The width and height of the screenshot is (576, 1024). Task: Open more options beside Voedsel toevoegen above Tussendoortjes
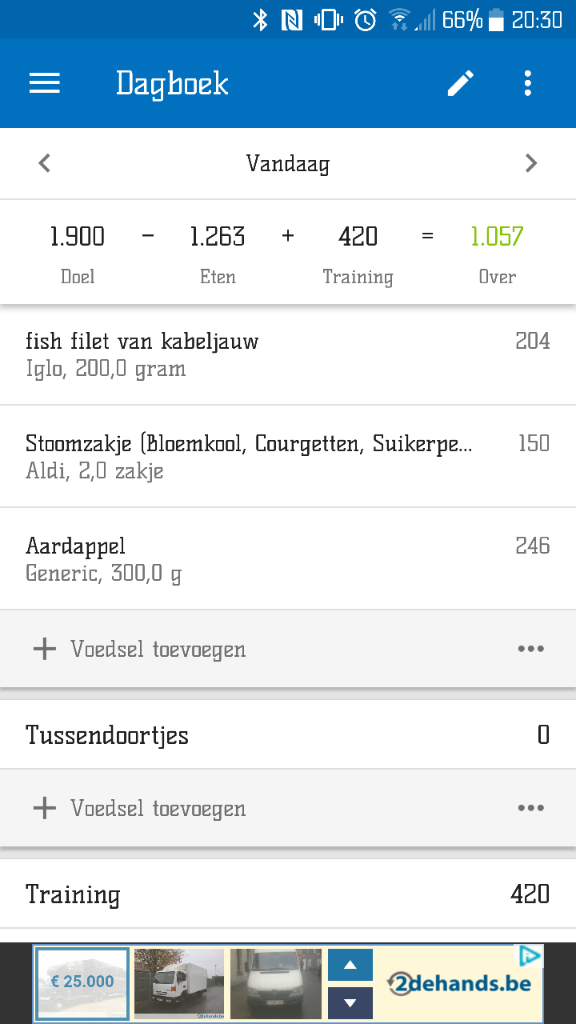tap(531, 648)
